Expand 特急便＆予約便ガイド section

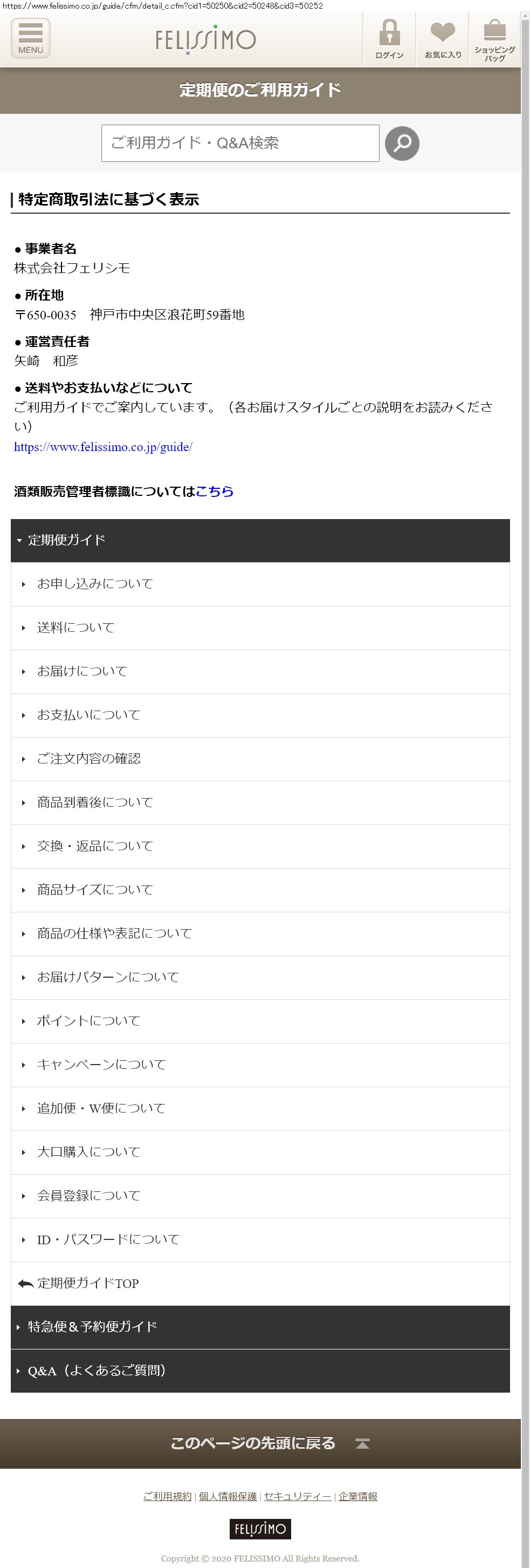pyautogui.click(x=260, y=1327)
